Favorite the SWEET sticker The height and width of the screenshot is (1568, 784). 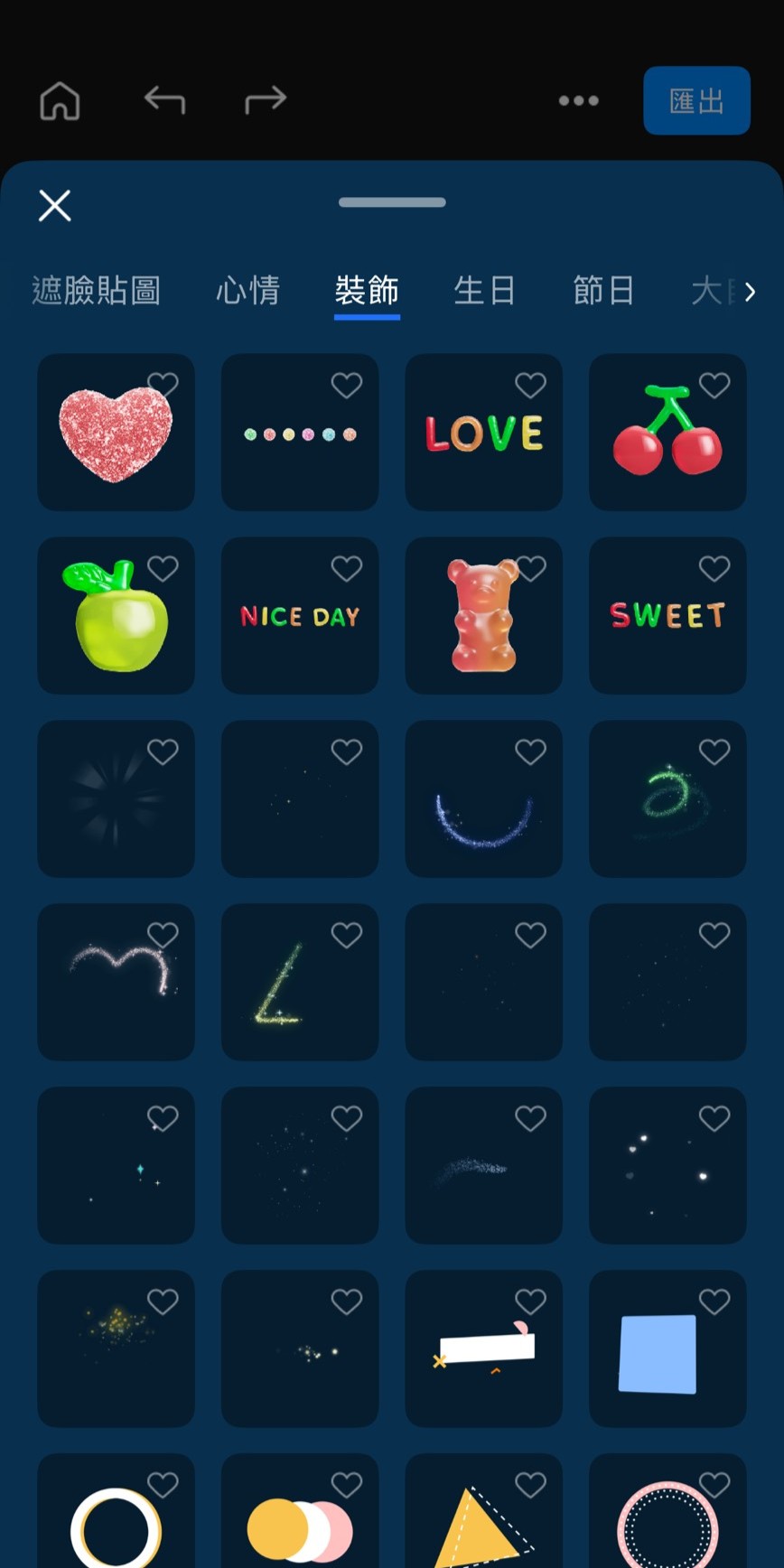(x=714, y=568)
